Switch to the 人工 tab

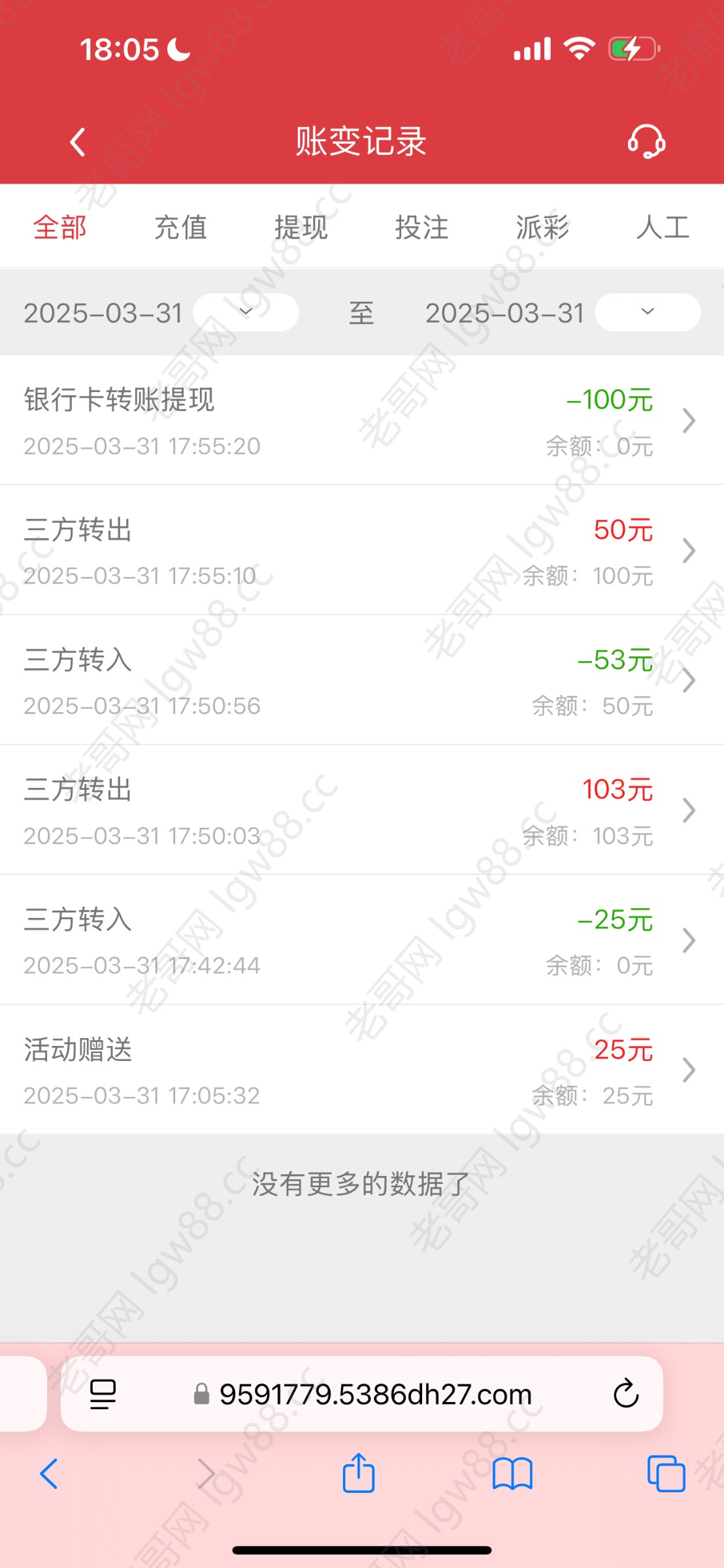(663, 227)
